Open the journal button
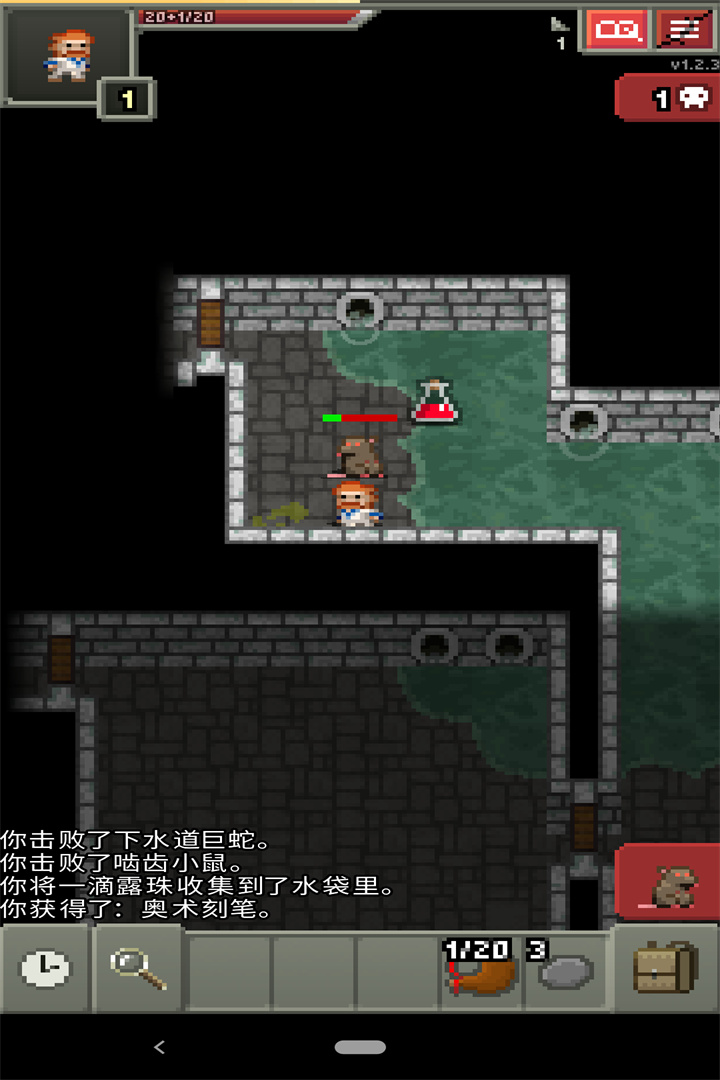This screenshot has height=1080, width=720. tap(616, 30)
